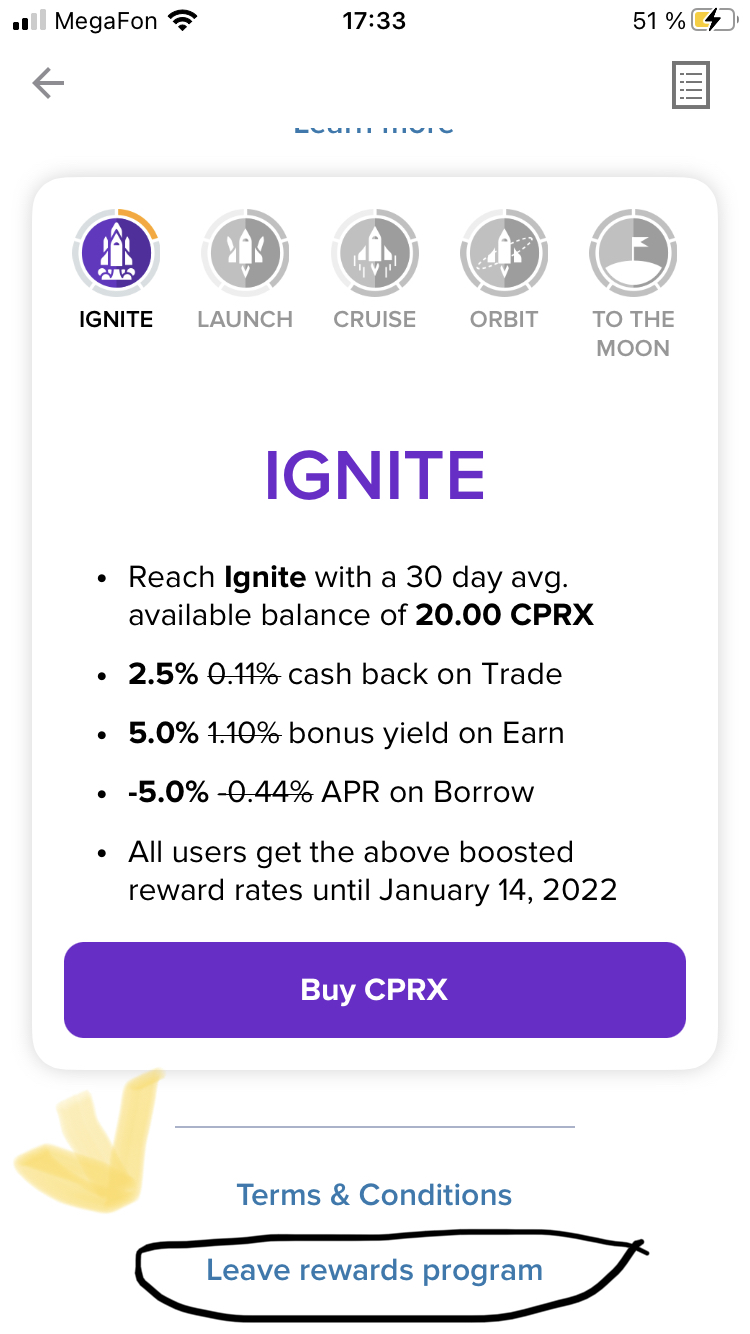Open the TO THE MOON tier
The height and width of the screenshot is (1334, 750).
633,285
